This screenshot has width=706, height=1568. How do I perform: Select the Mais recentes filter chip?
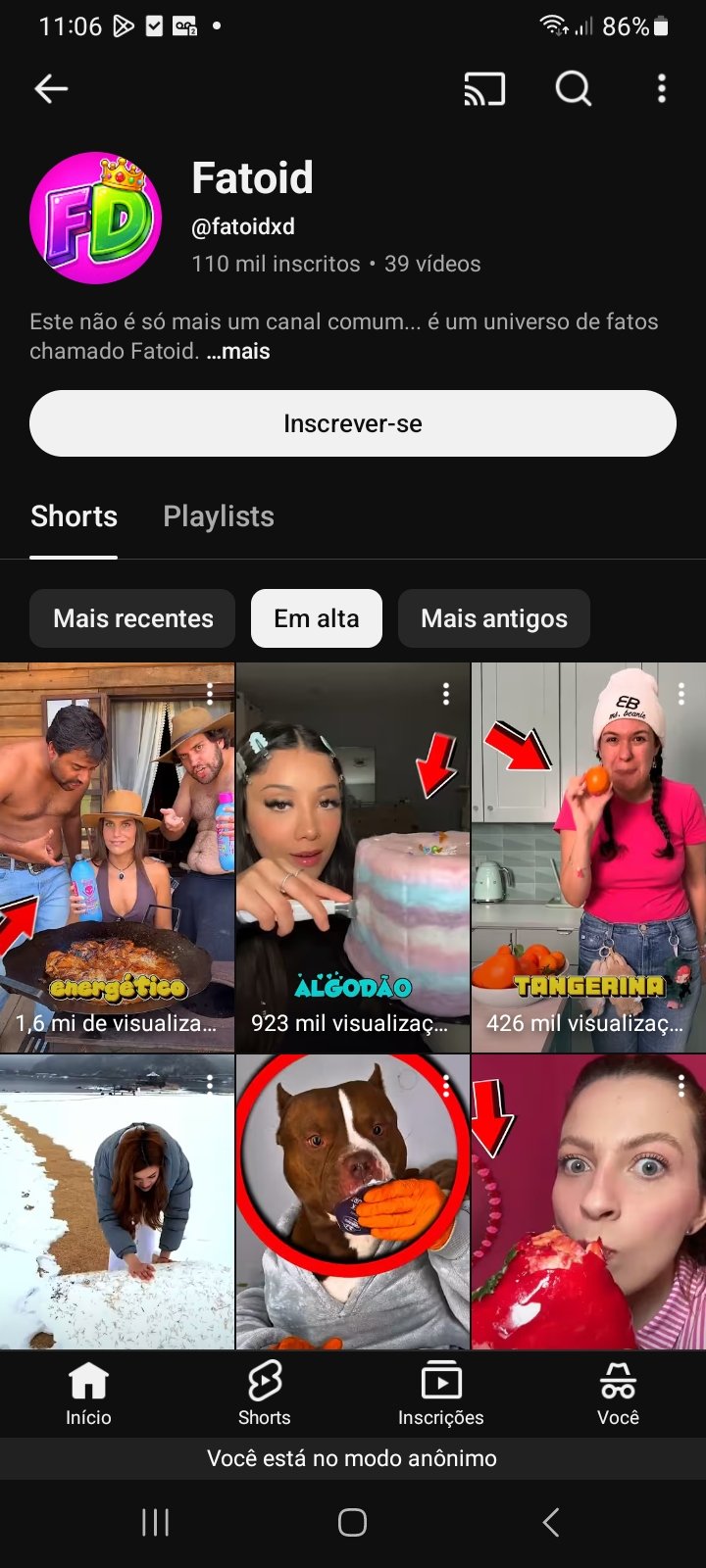[x=133, y=618]
